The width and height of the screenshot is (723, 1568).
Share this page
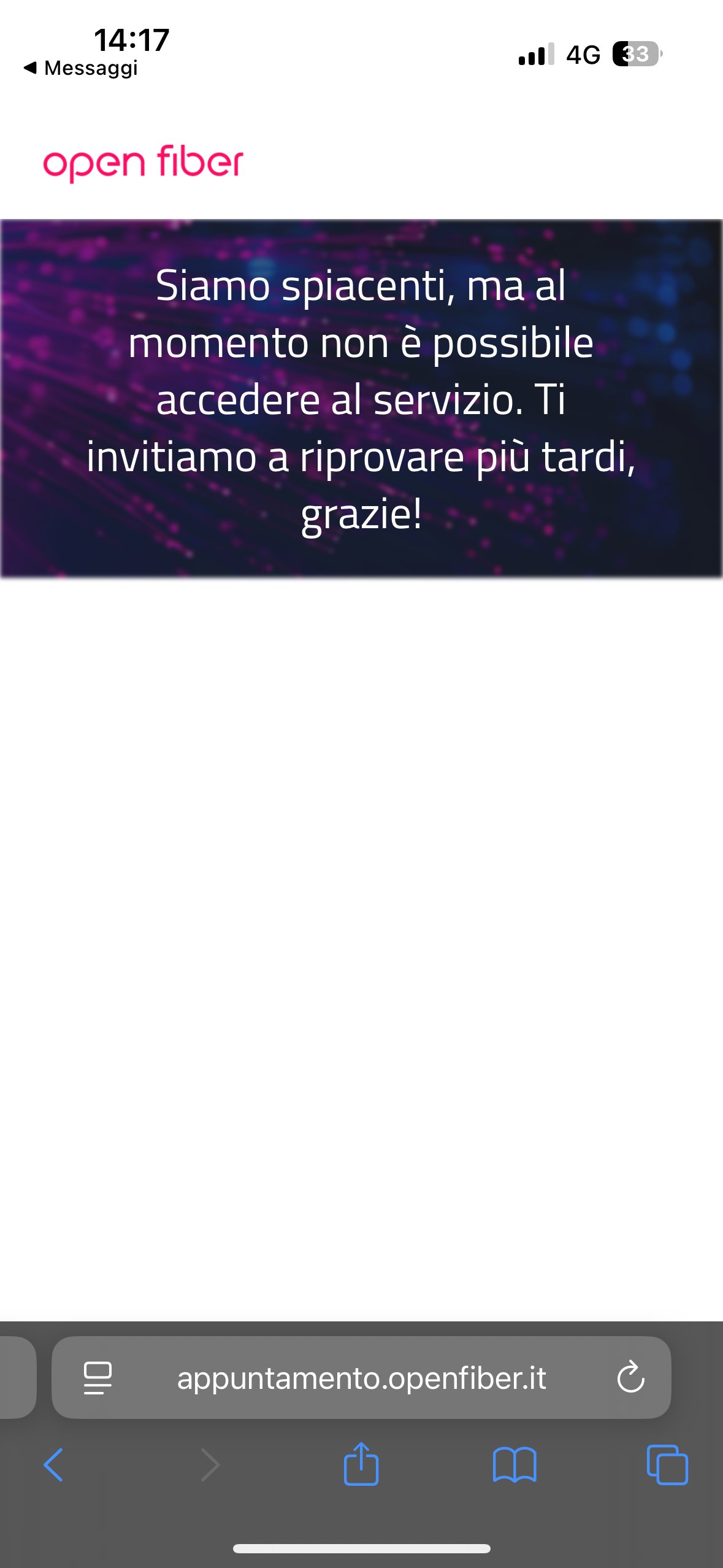pyautogui.click(x=361, y=1464)
